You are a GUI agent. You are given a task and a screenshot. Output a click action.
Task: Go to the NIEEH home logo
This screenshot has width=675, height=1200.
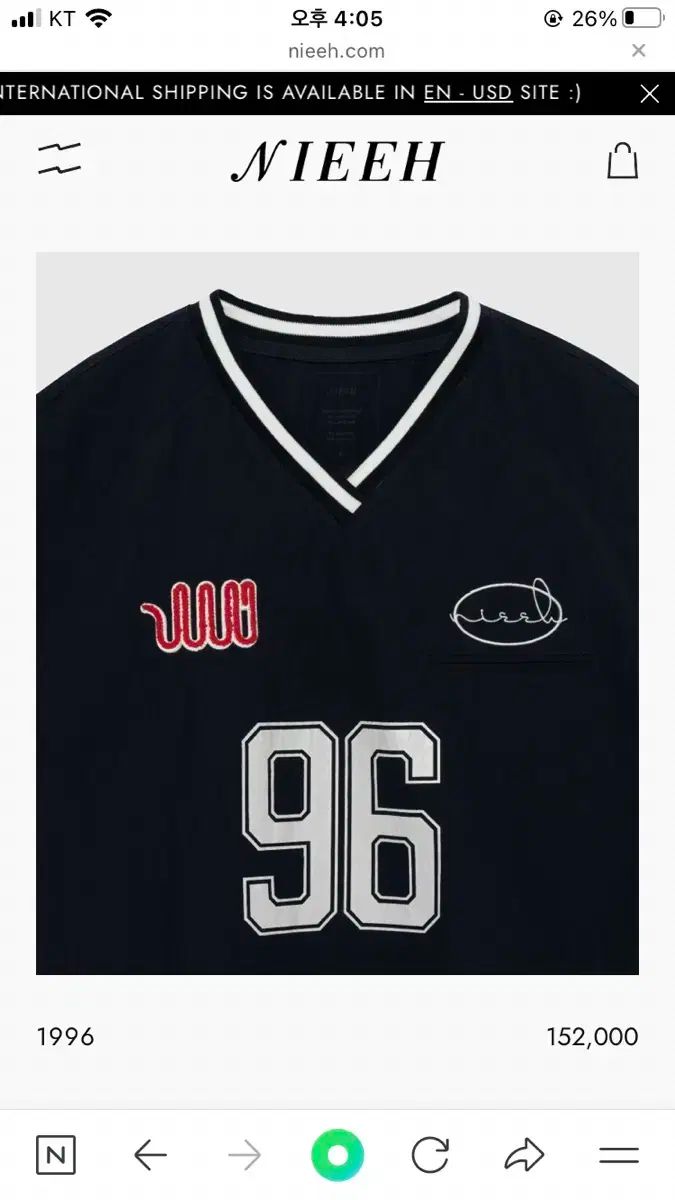point(337,162)
